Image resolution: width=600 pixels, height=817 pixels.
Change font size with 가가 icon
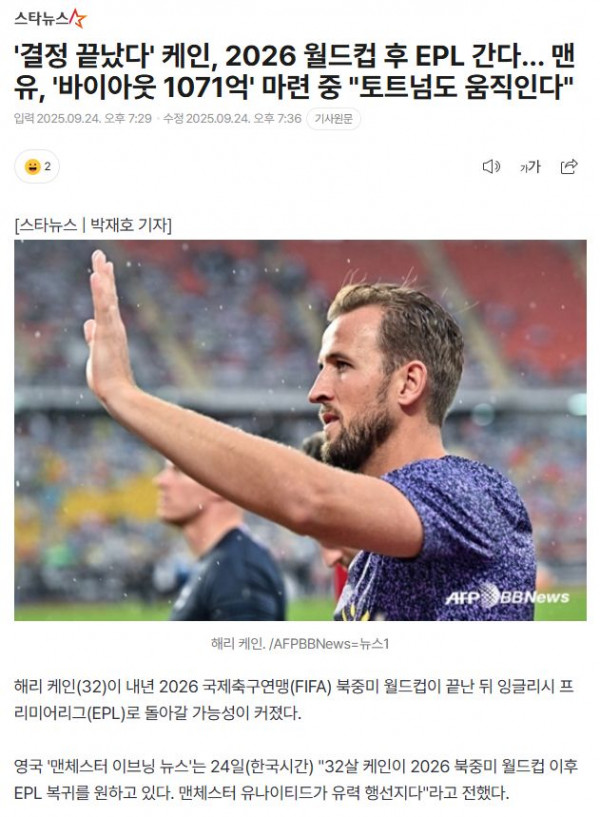pos(530,167)
